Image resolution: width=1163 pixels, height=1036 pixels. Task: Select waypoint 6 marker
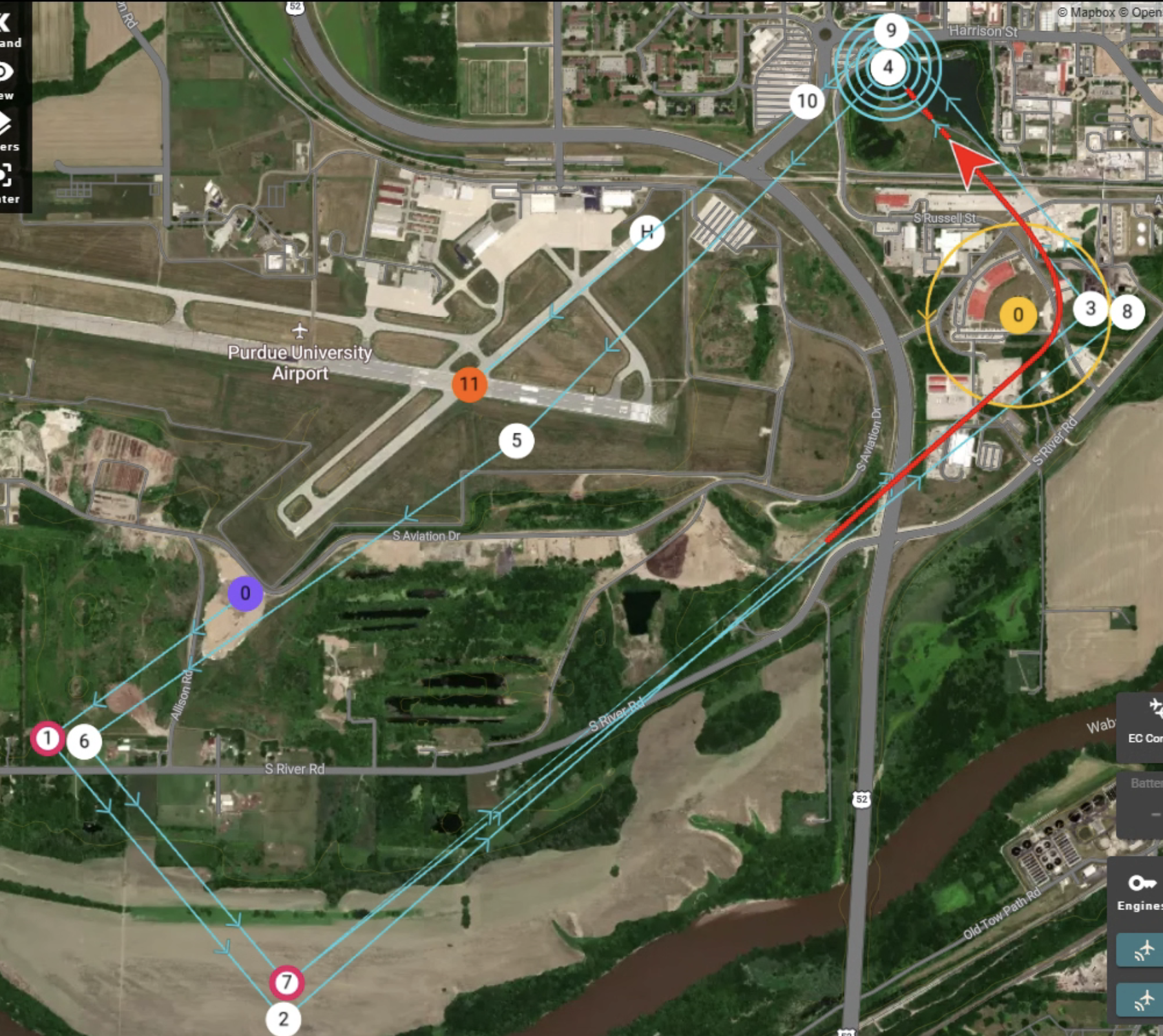pyautogui.click(x=84, y=741)
